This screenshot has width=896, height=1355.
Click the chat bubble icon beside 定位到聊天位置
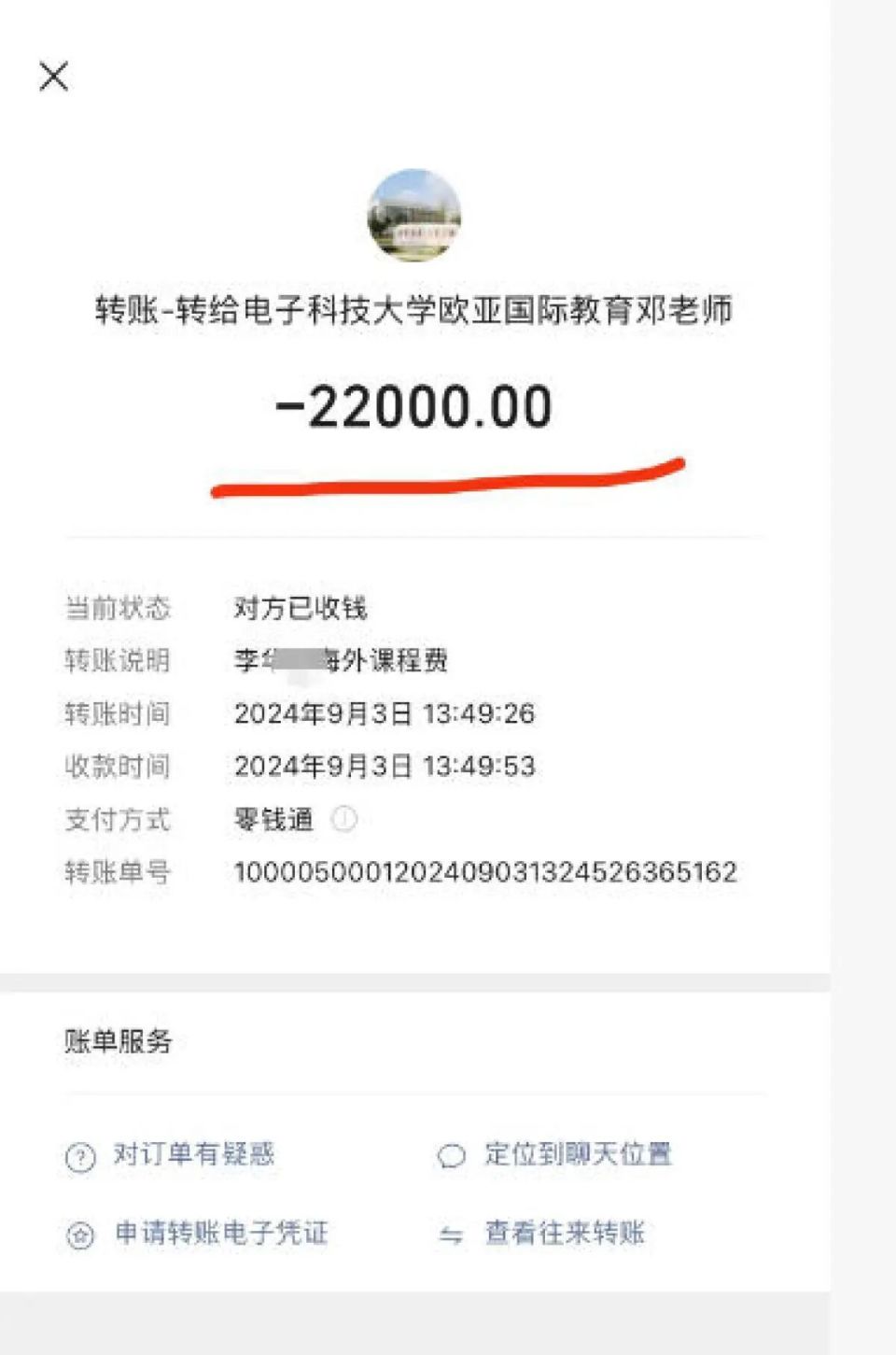pyautogui.click(x=452, y=1156)
